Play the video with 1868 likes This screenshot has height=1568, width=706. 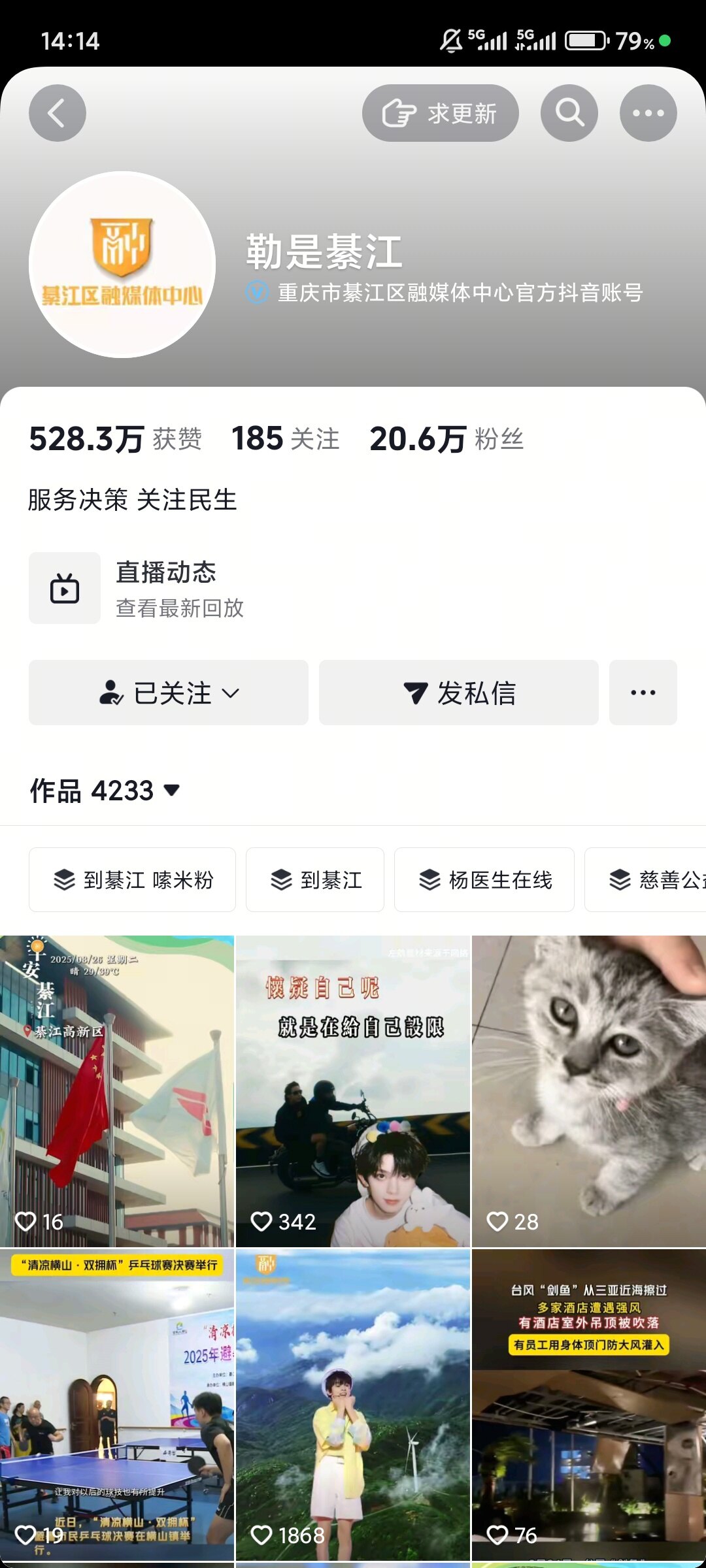pyautogui.click(x=353, y=1405)
